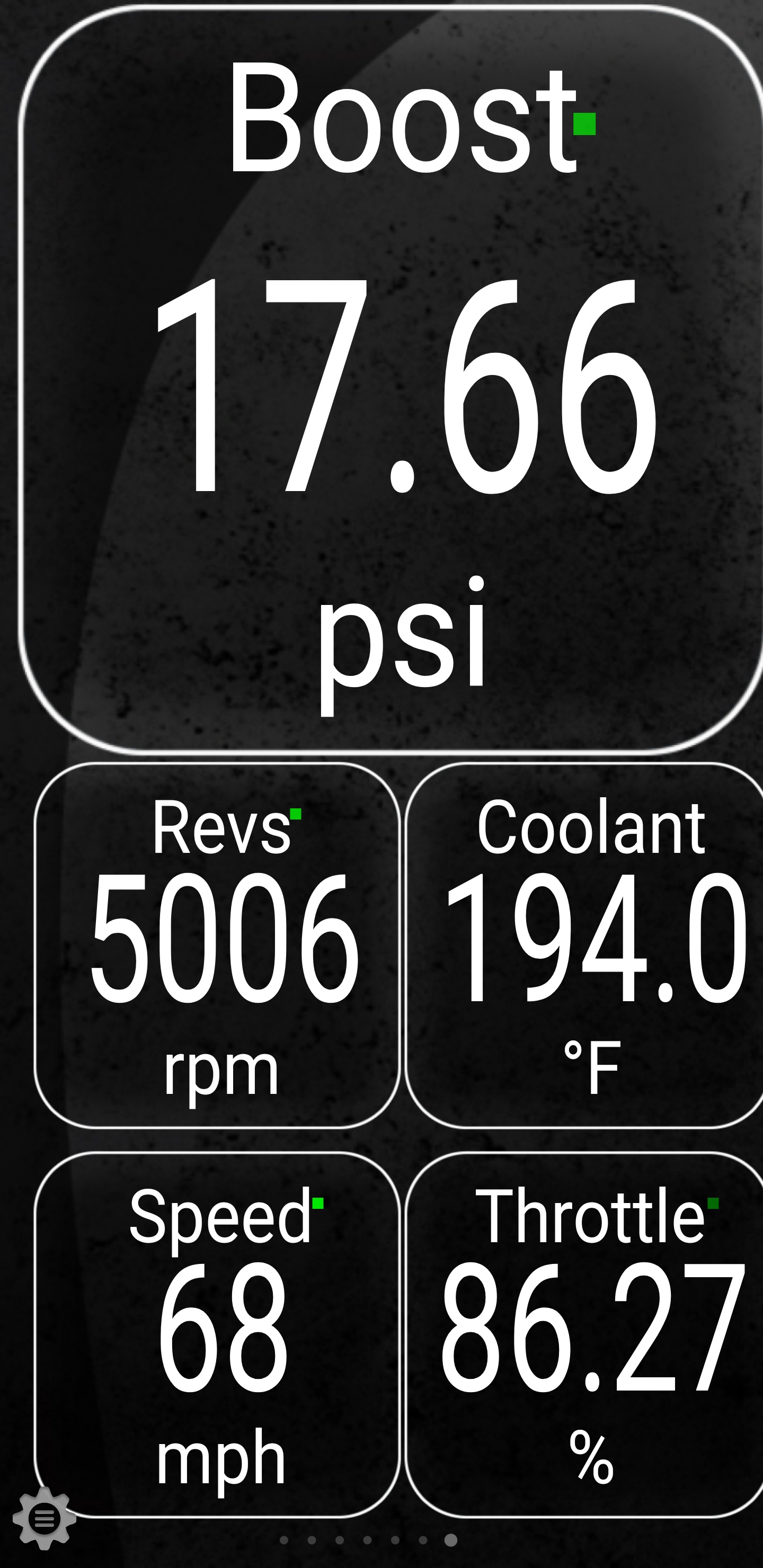Select the Speed mph gauge

(x=217, y=1333)
